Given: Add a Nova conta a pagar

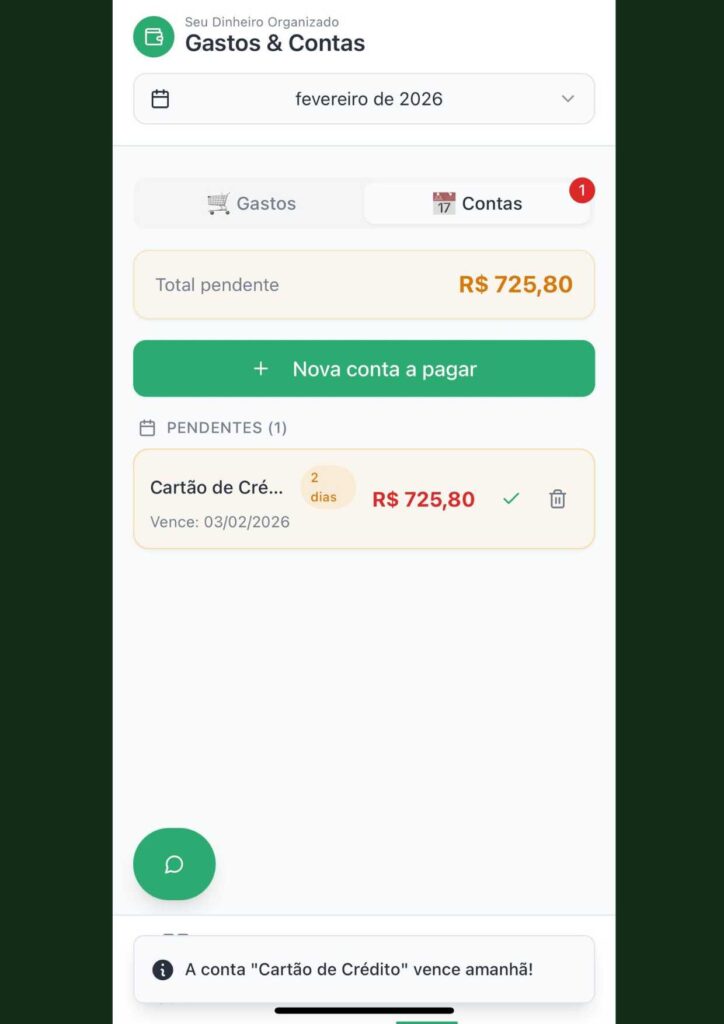Looking at the screenshot, I should click(x=364, y=369).
